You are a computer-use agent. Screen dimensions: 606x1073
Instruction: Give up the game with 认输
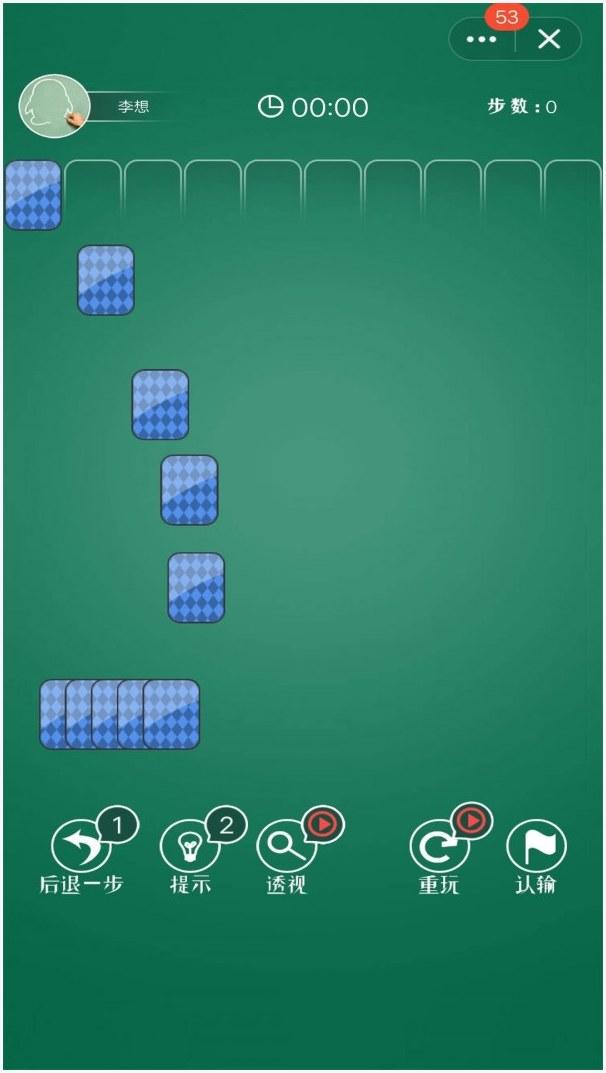[x=536, y=855]
